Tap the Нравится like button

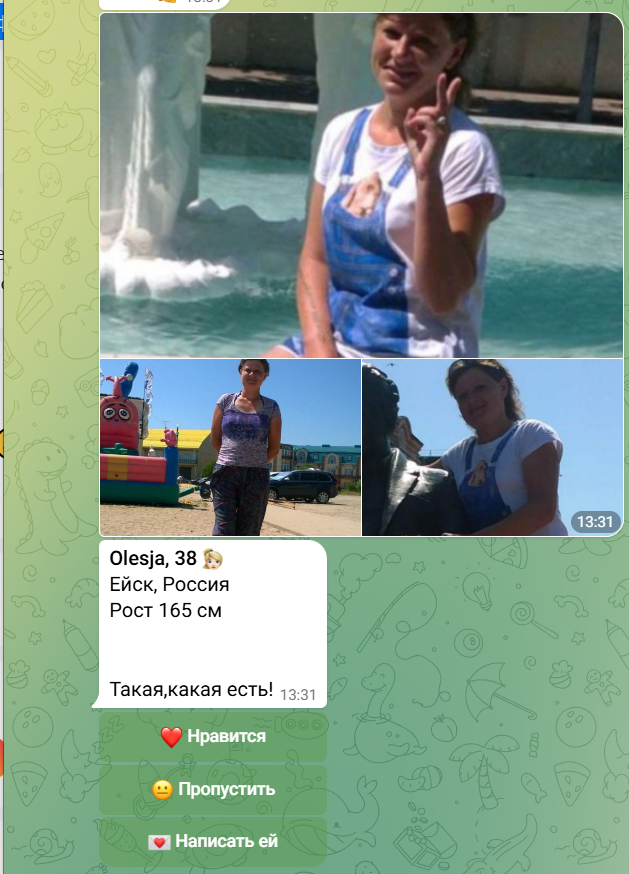click(x=213, y=737)
